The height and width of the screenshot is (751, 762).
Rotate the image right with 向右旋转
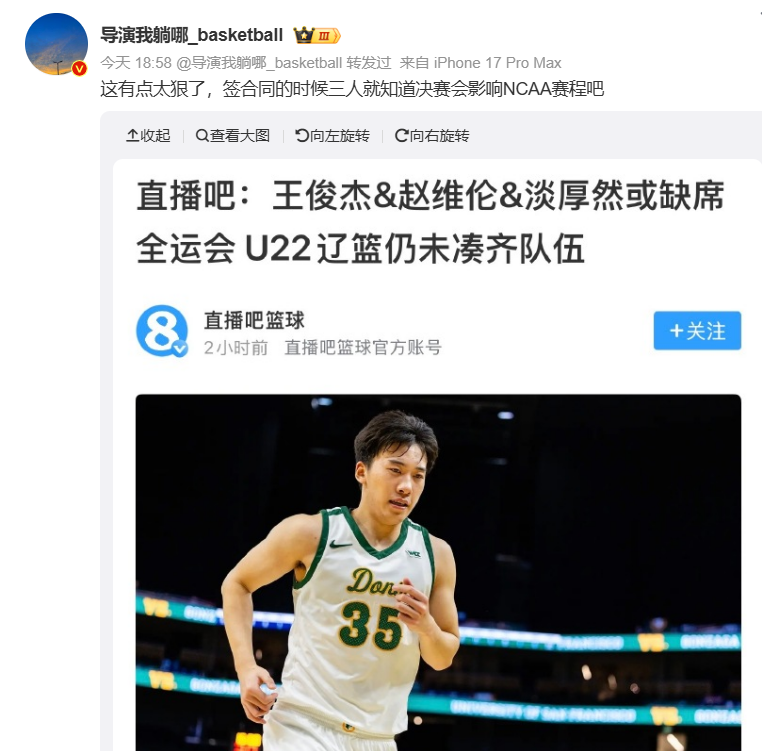(x=432, y=136)
